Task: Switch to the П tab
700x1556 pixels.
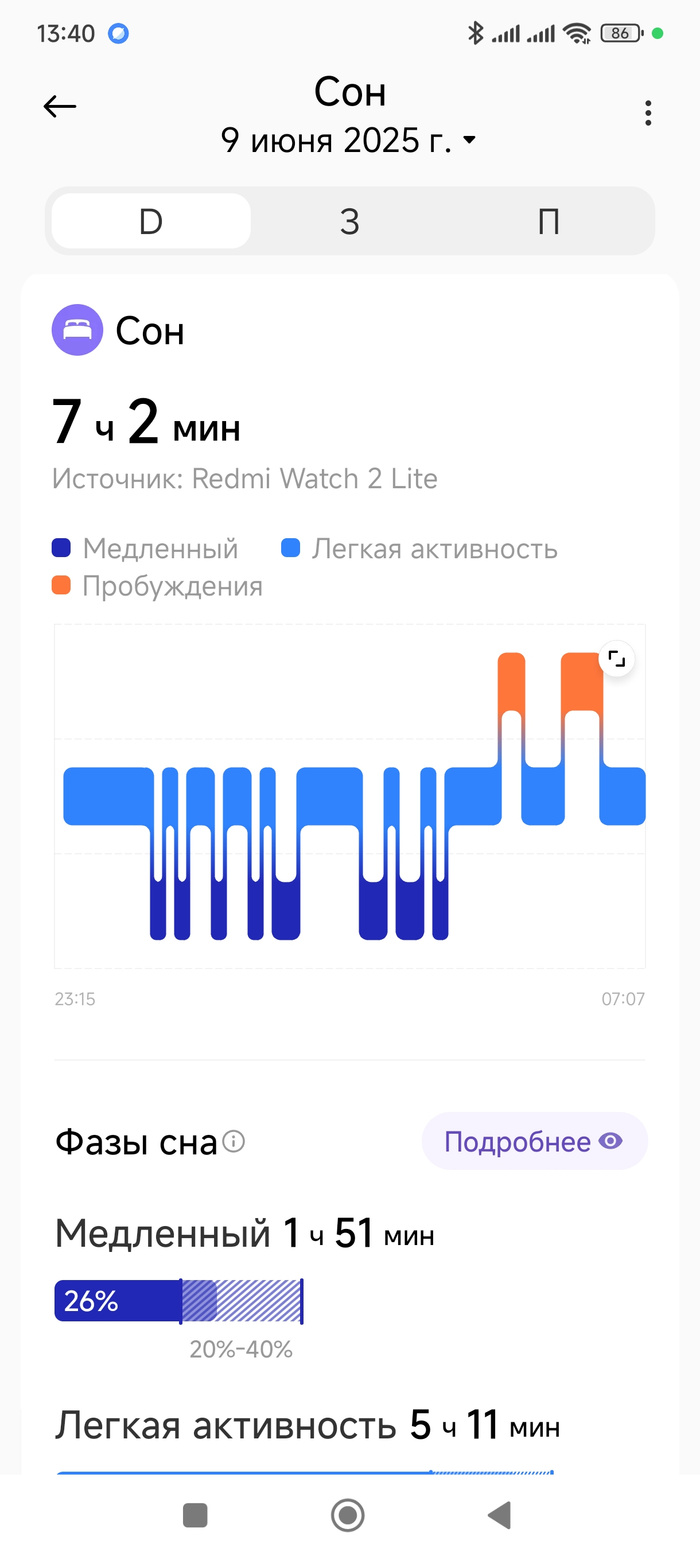Action: (548, 221)
